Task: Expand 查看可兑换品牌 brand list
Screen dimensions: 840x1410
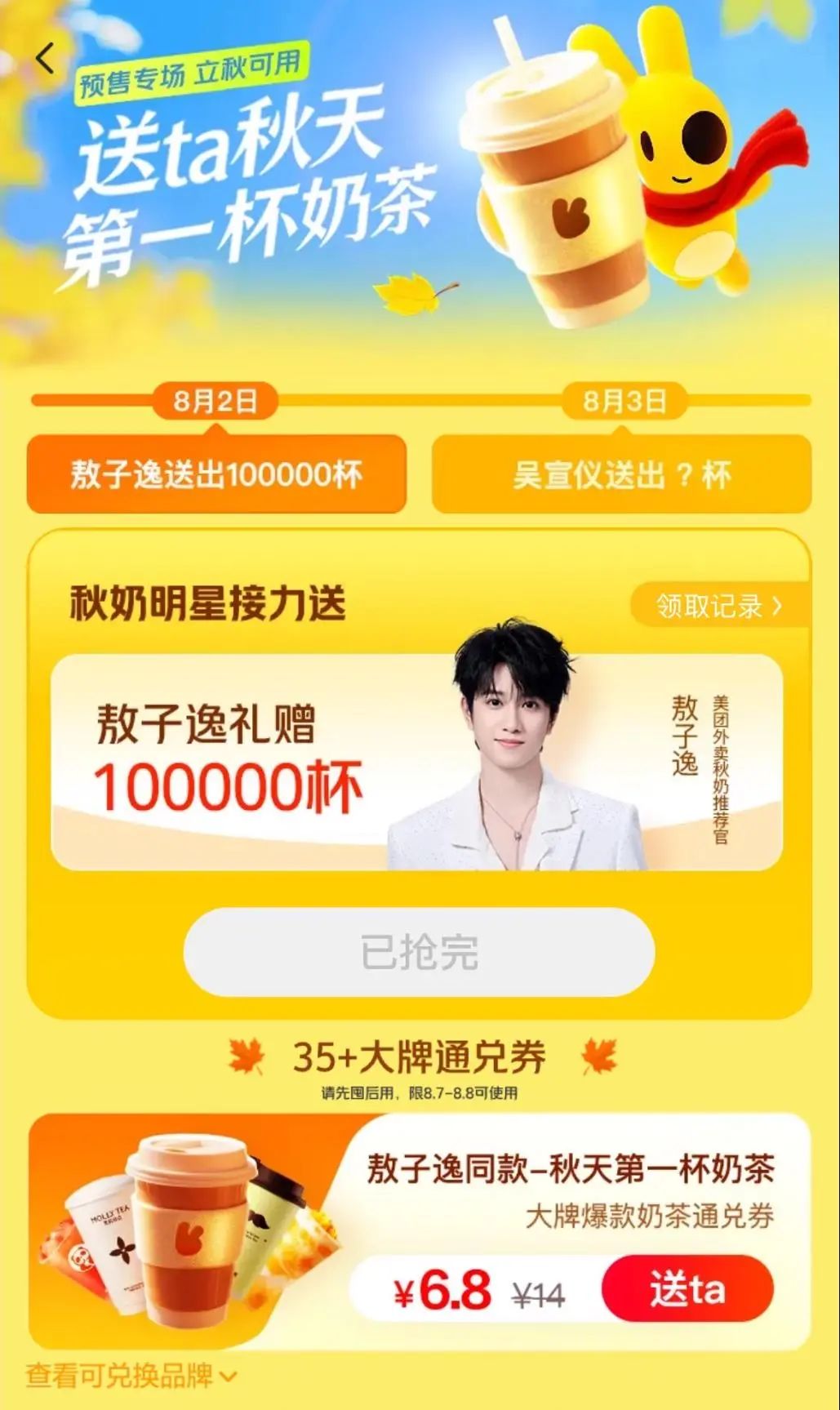Action: (x=131, y=1376)
